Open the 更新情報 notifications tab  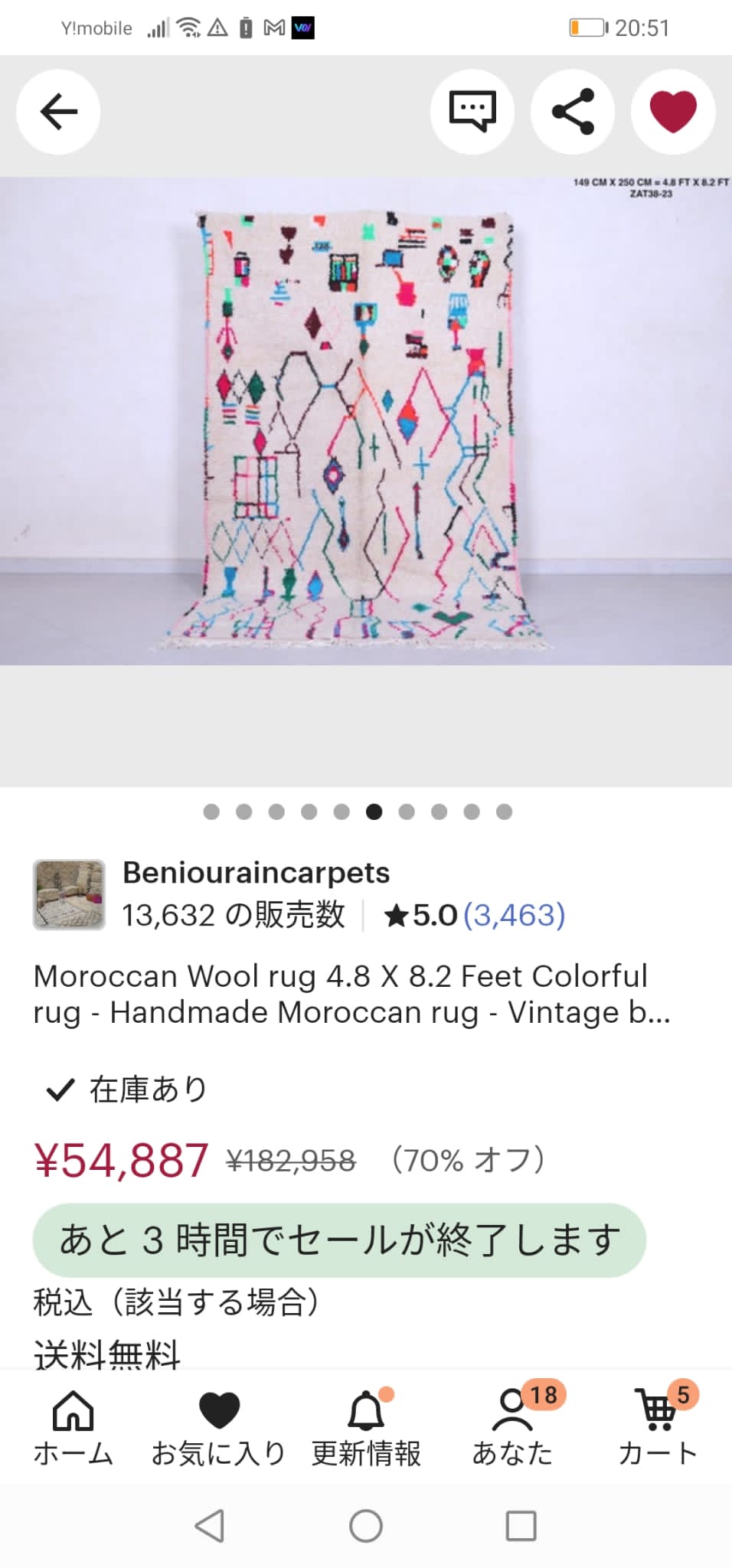(x=366, y=1429)
